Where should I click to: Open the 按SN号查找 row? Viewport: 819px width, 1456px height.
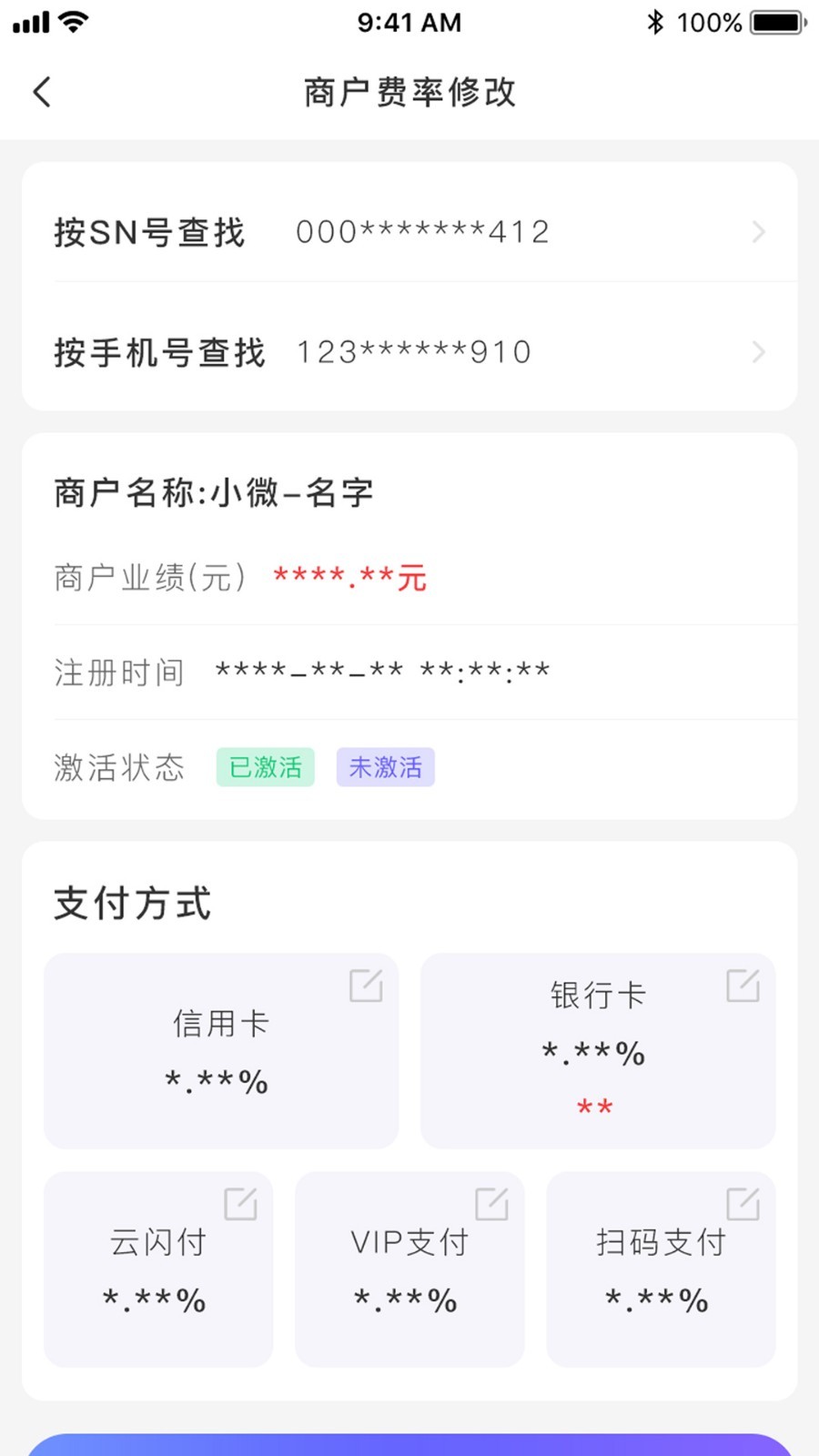click(409, 232)
